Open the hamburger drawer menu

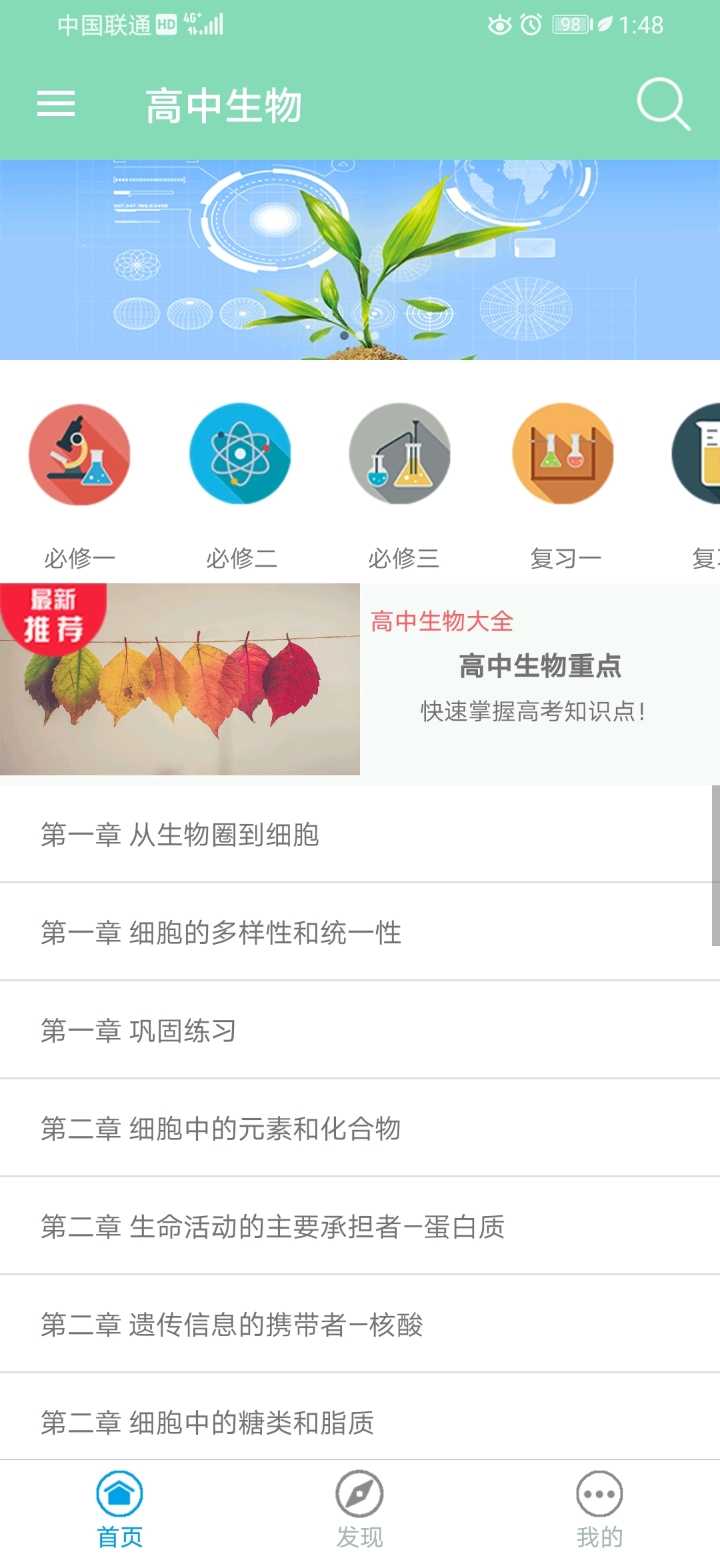[x=56, y=104]
